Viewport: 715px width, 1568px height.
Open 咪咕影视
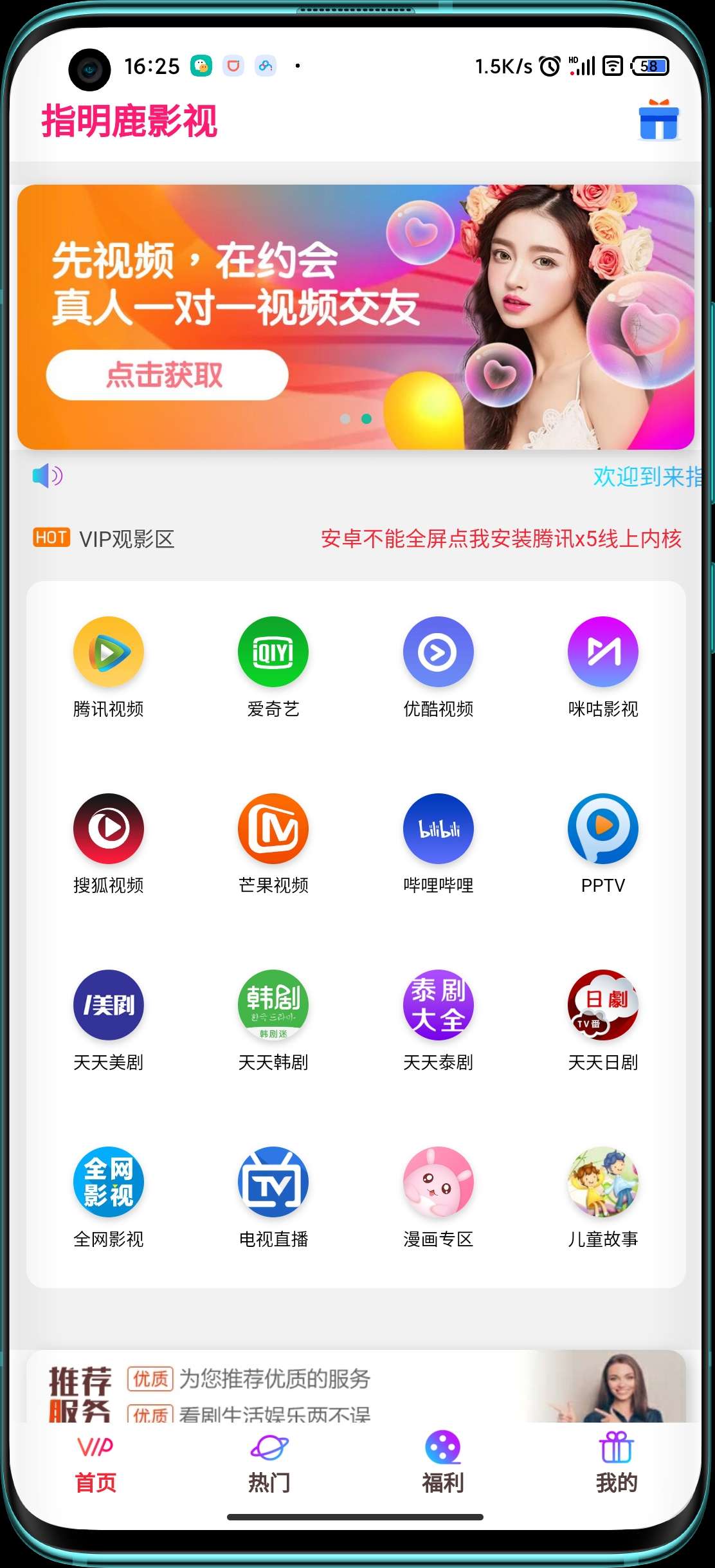click(x=603, y=667)
